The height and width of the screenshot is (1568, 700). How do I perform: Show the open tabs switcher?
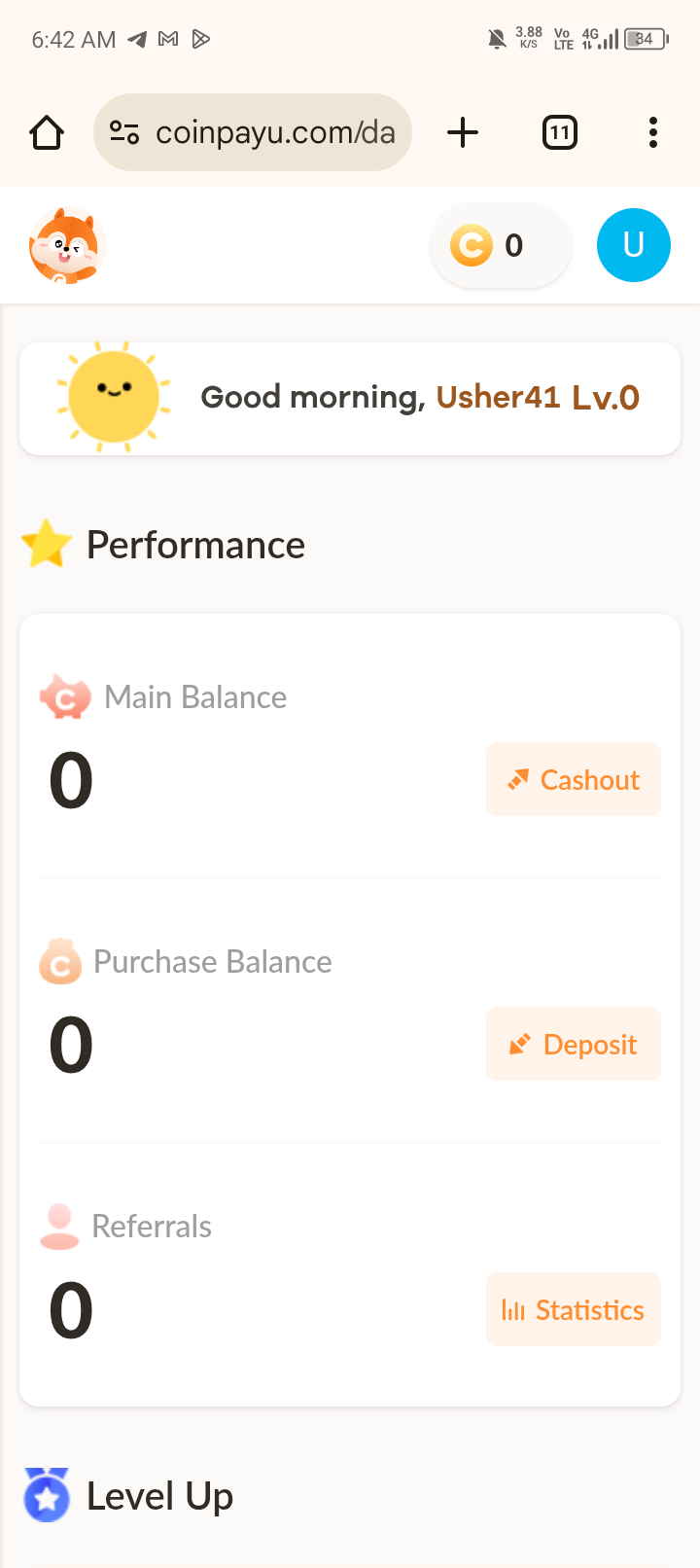[559, 132]
